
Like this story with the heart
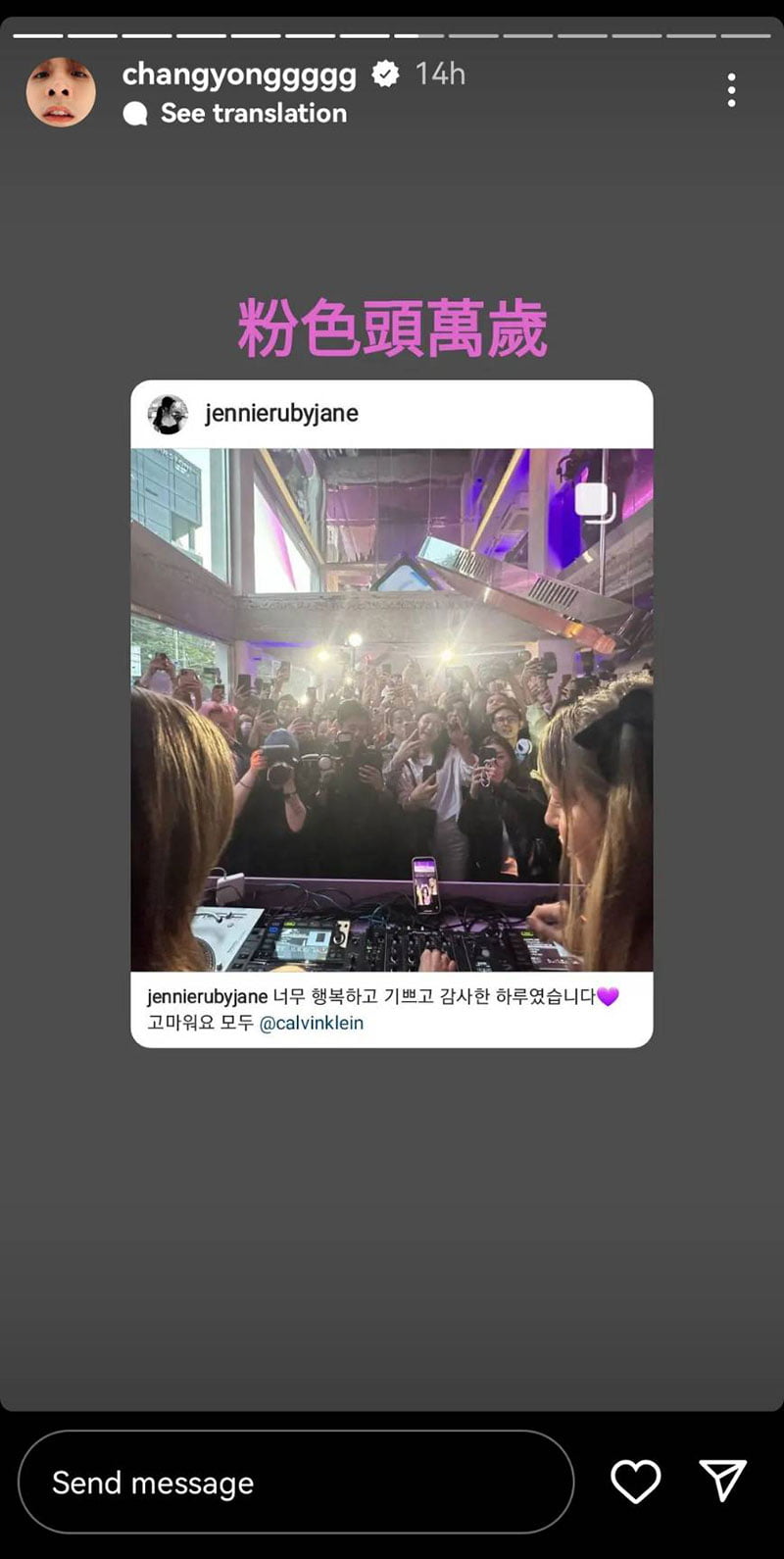pyautogui.click(x=636, y=1481)
